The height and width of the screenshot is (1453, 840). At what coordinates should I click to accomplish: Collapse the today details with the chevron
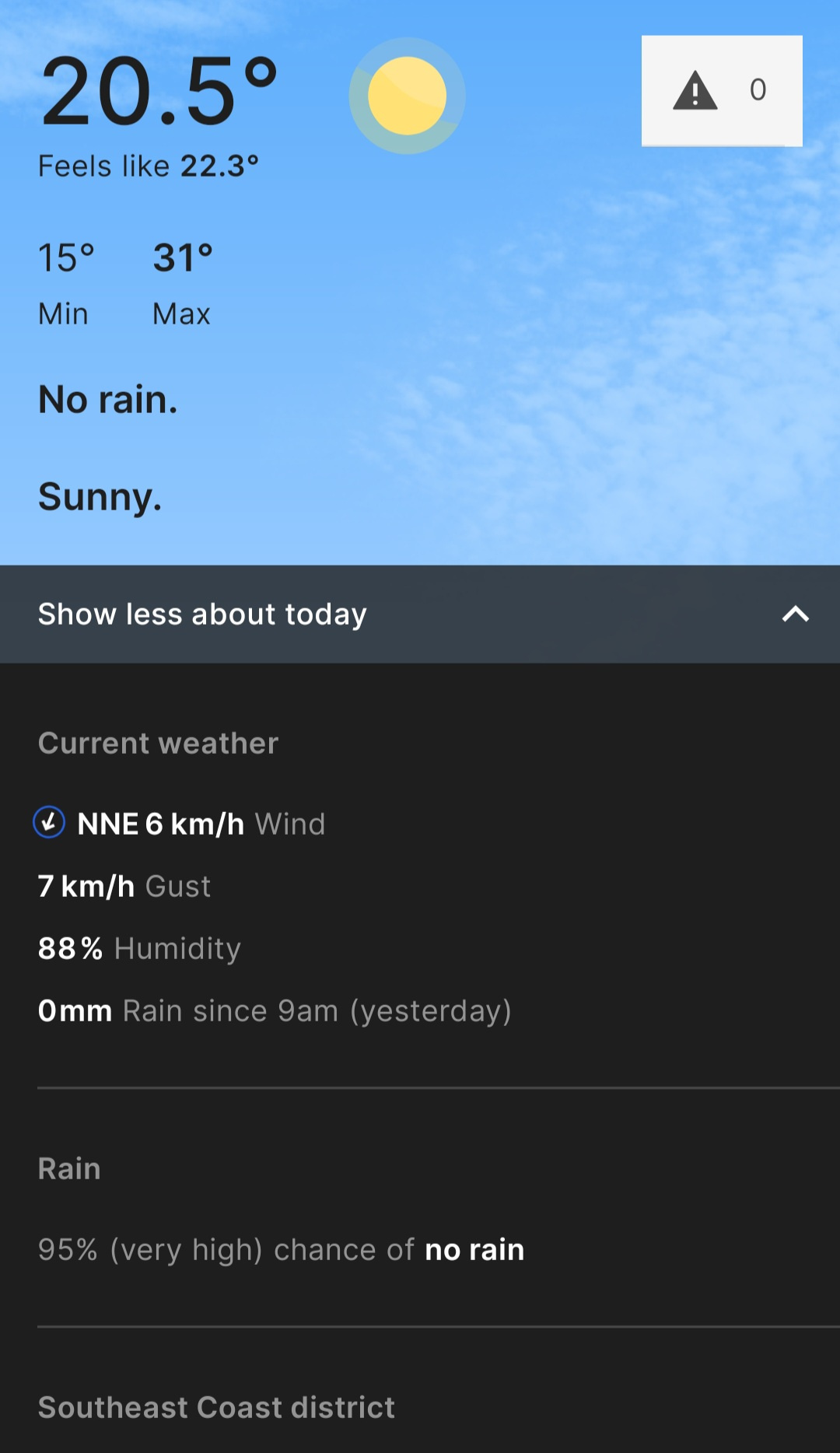(794, 614)
